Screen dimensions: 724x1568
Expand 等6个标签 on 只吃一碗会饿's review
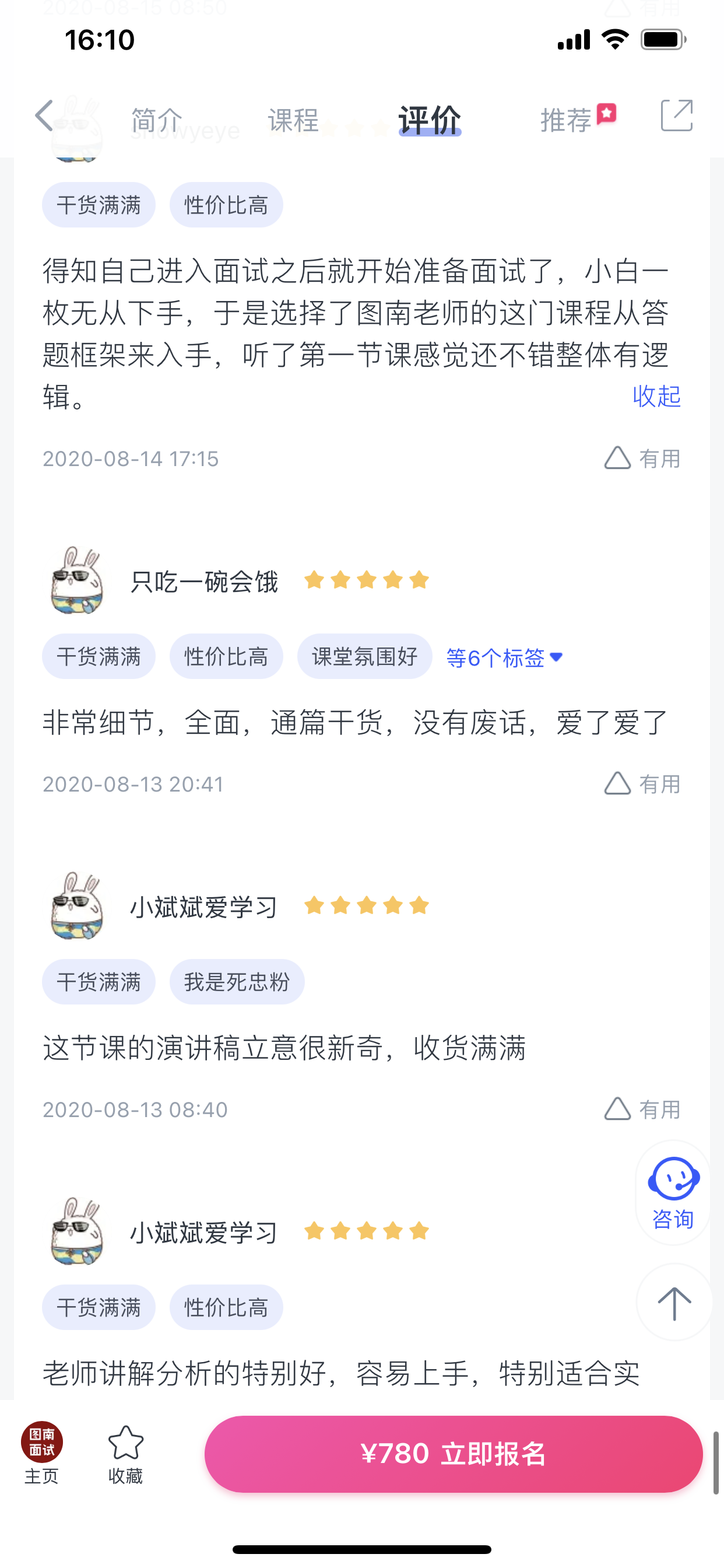pyautogui.click(x=504, y=657)
